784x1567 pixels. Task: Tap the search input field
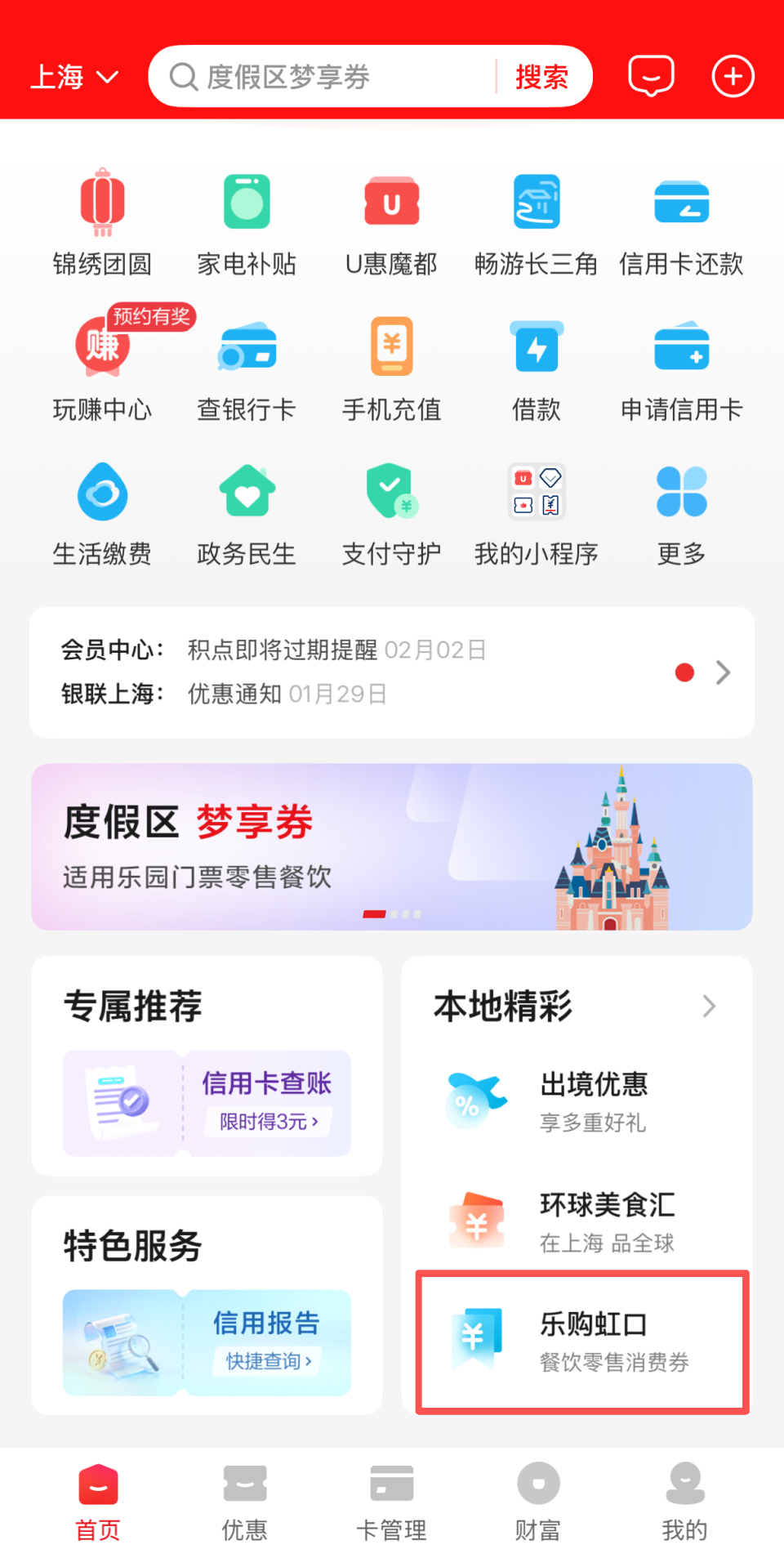[x=327, y=75]
